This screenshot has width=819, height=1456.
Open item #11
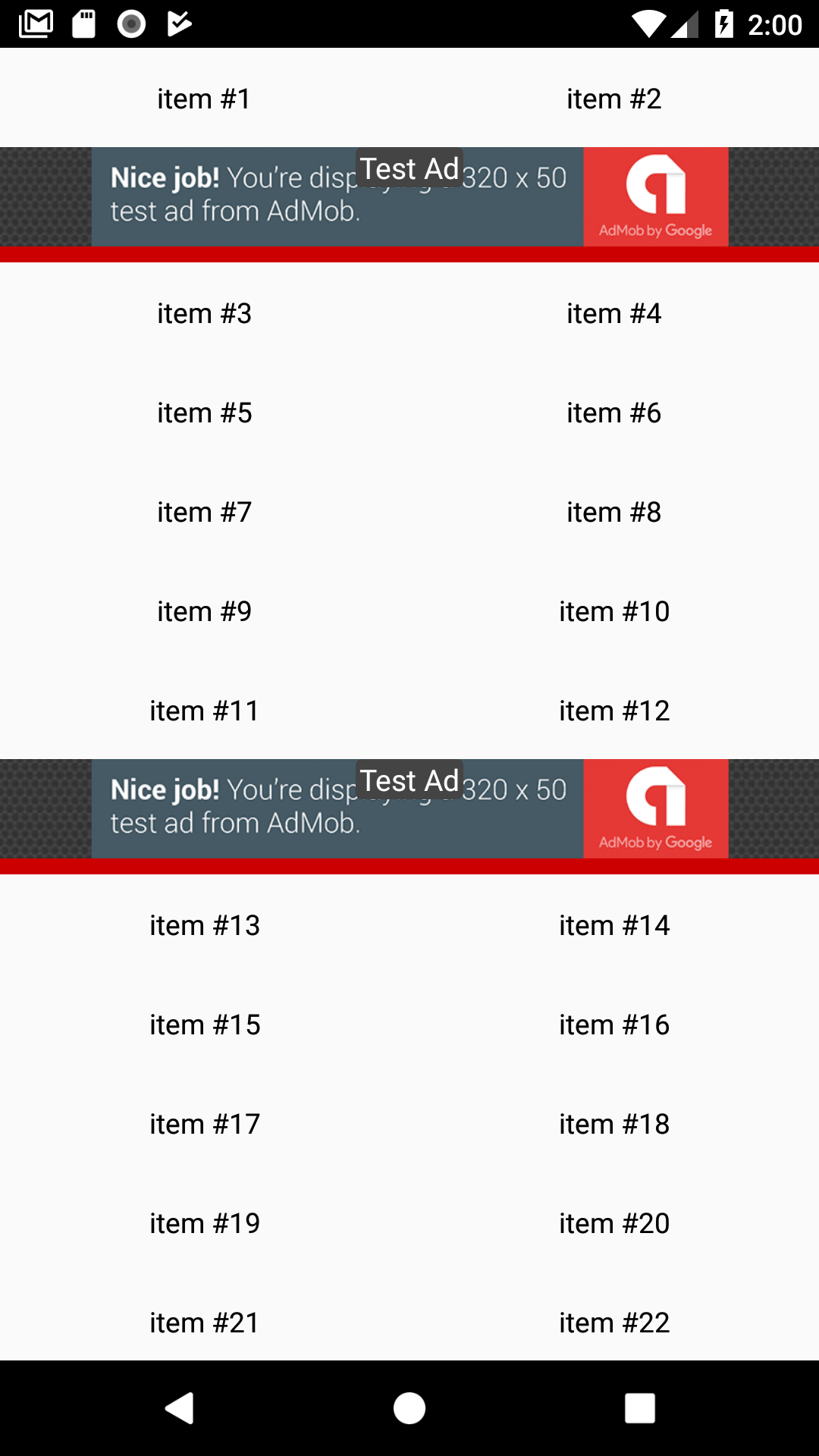(205, 711)
